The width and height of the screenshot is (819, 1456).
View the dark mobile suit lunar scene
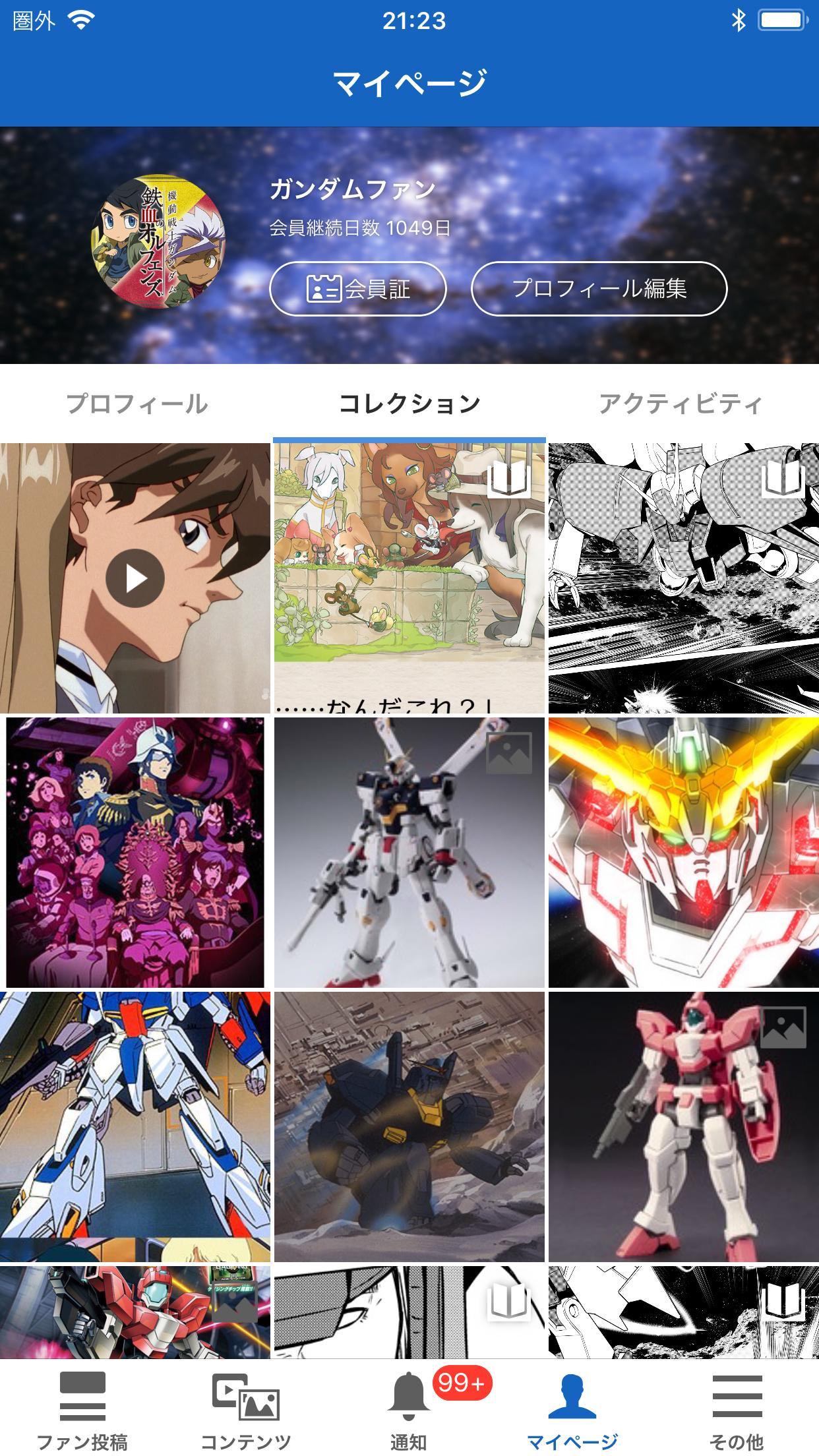pyautogui.click(x=409, y=1126)
